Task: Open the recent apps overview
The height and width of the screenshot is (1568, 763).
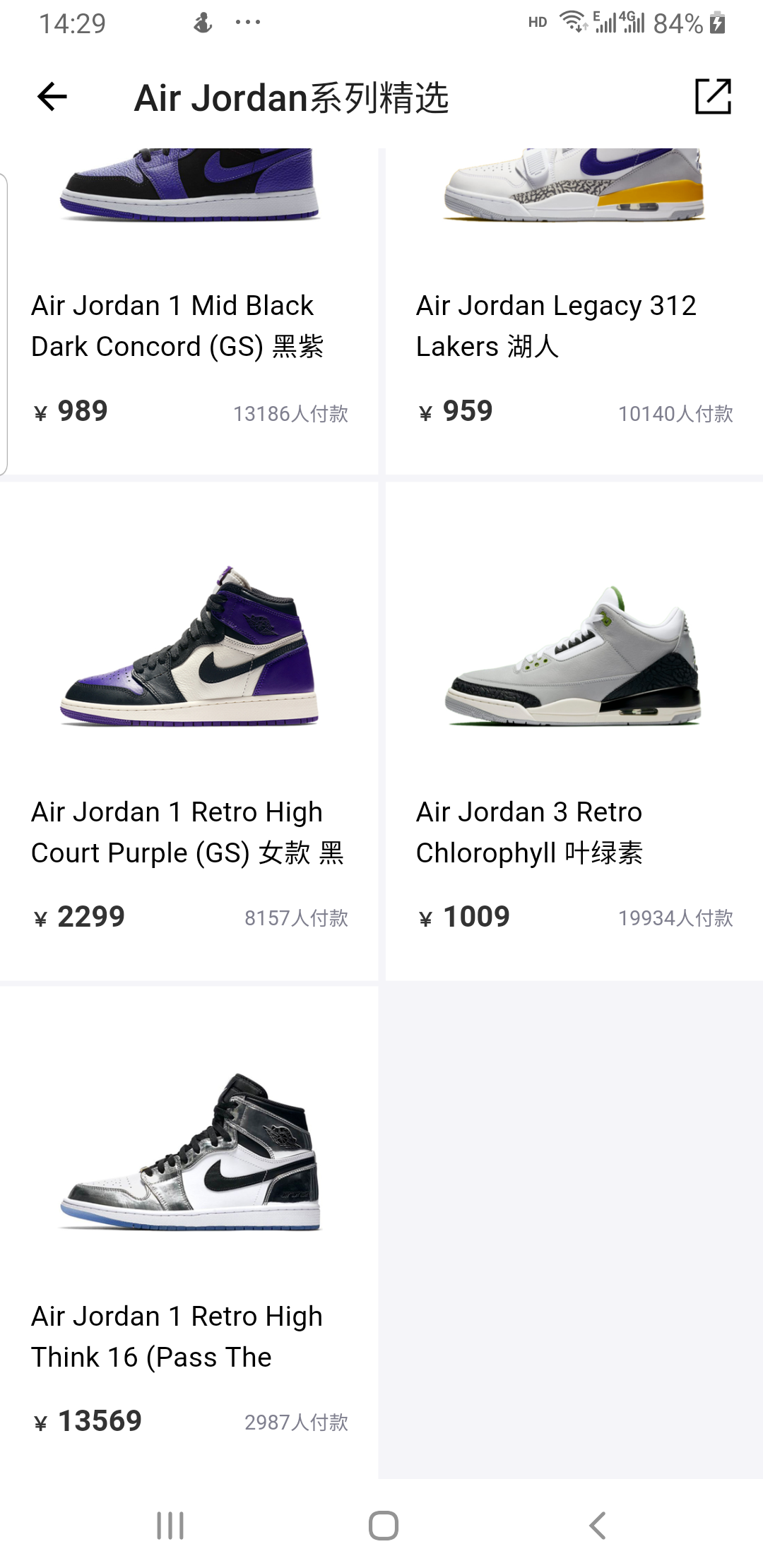Action: [170, 1526]
